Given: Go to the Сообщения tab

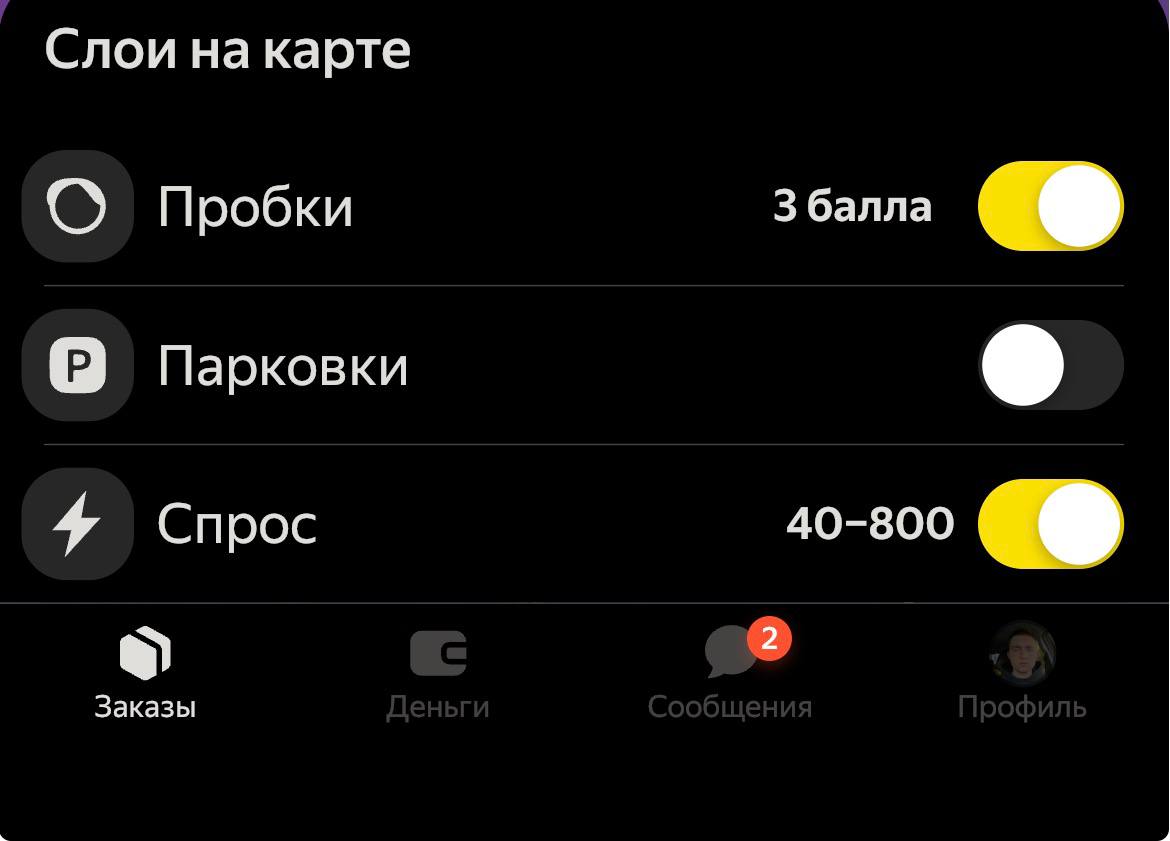Looking at the screenshot, I should 730,674.
